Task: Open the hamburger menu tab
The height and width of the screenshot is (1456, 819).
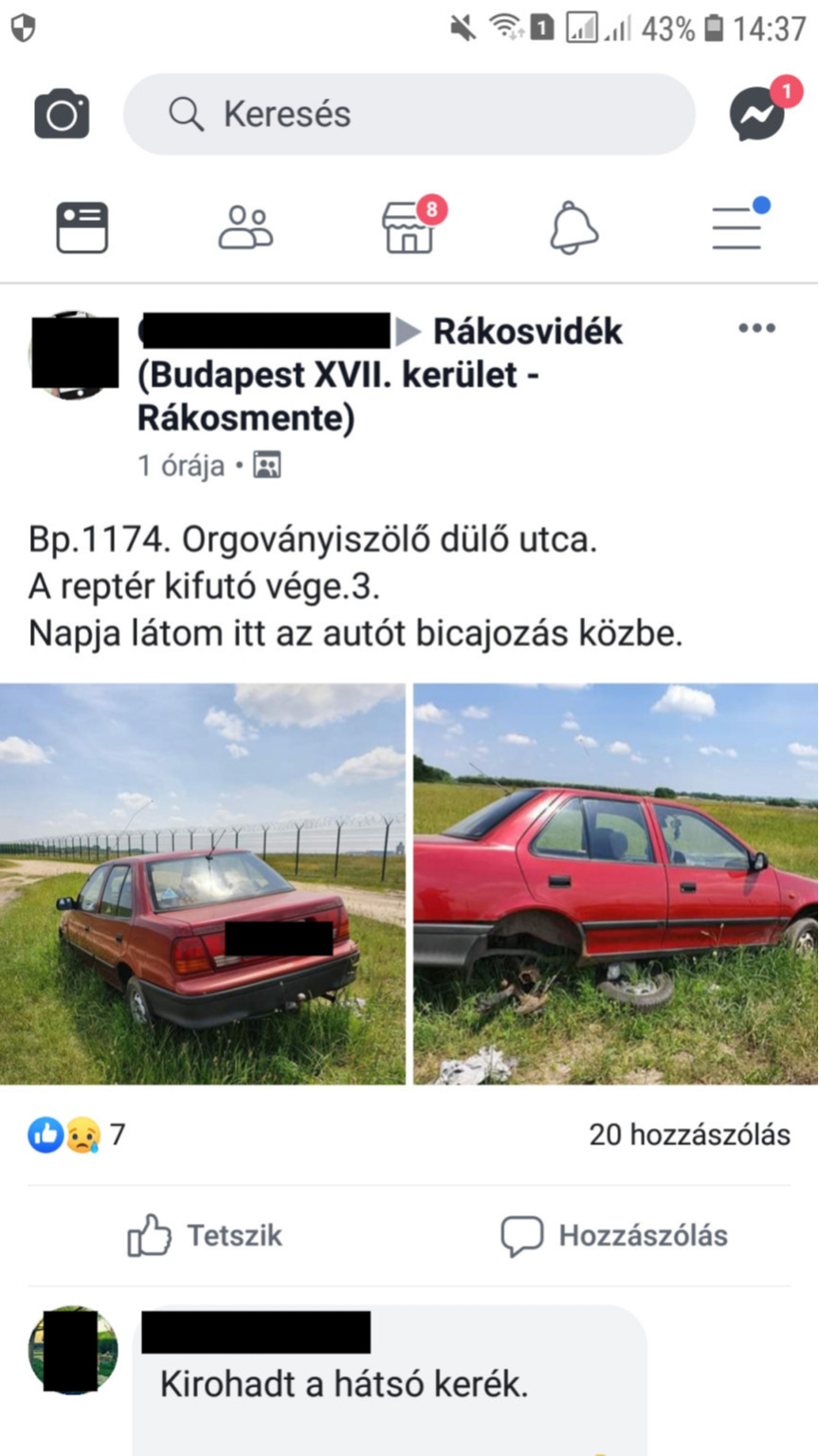Action: [x=737, y=228]
